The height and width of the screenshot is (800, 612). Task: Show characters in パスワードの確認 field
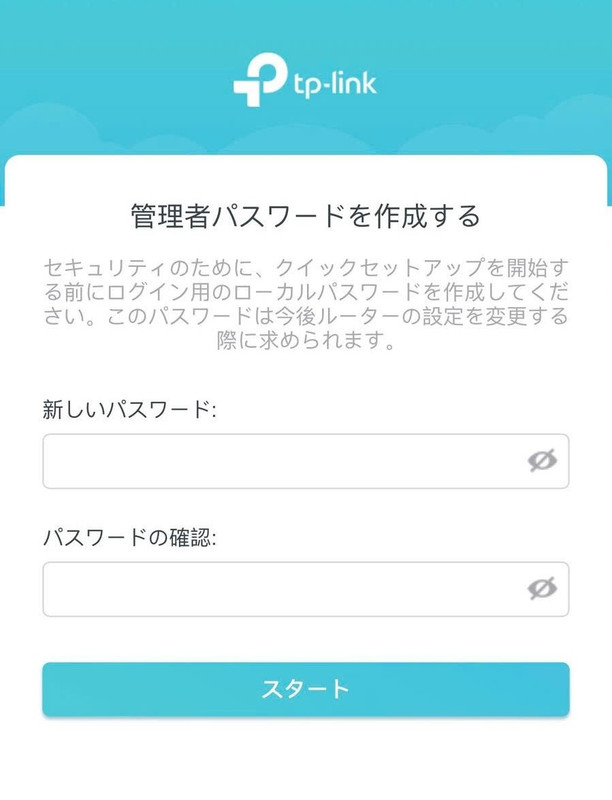pyautogui.click(x=541, y=589)
